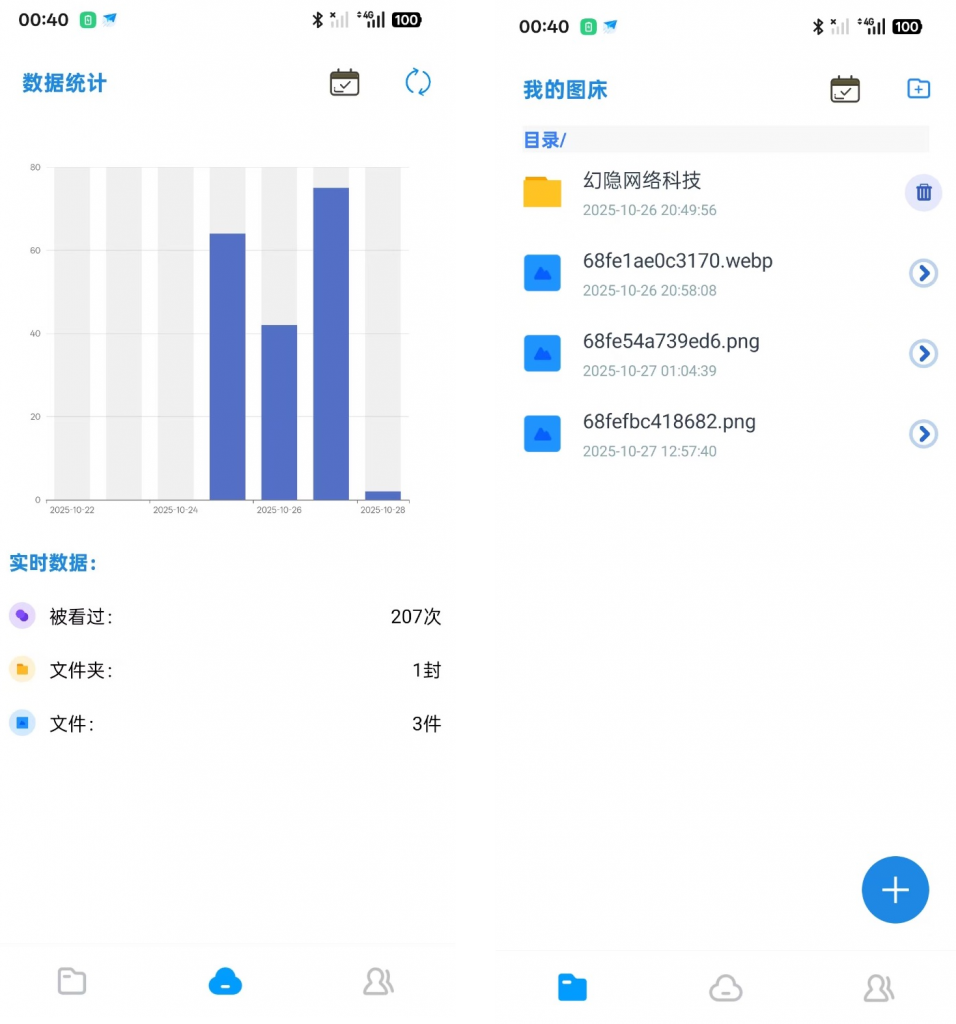Open the 目录/ breadcrumb

pos(543,140)
